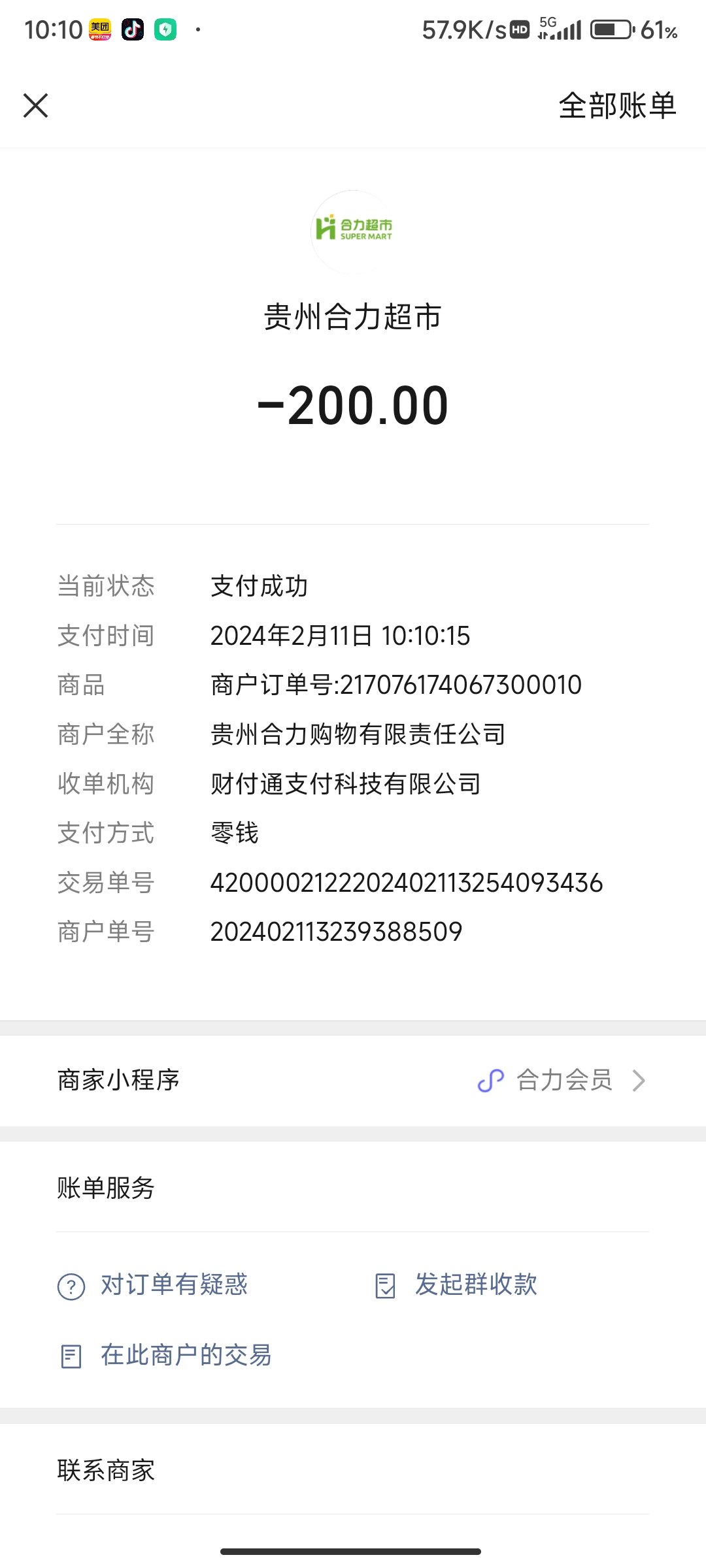
Task: View 在此商户的交易 transaction history
Action: click(185, 1355)
